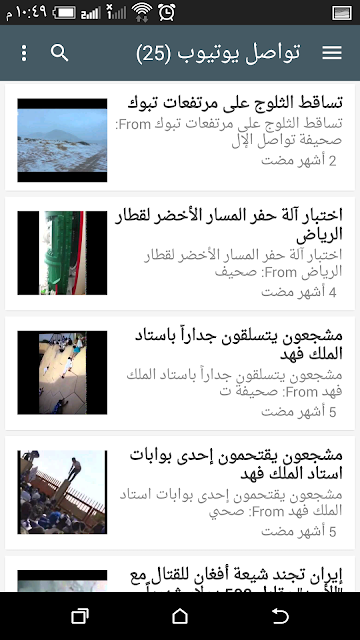Open video إيران تجند شيعة أفغان للقتال

(x=180, y=573)
